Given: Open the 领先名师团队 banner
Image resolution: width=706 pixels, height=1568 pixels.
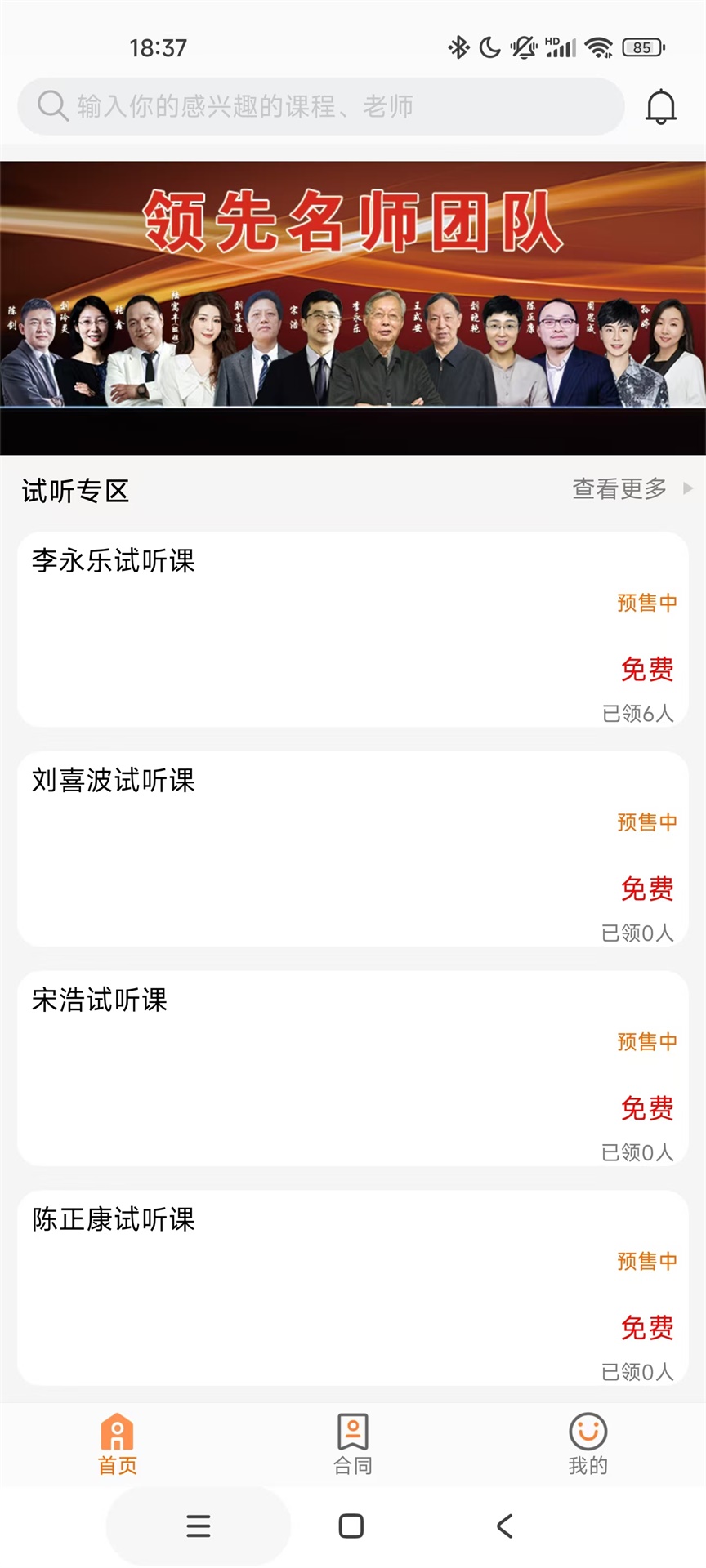Looking at the screenshot, I should [353, 307].
